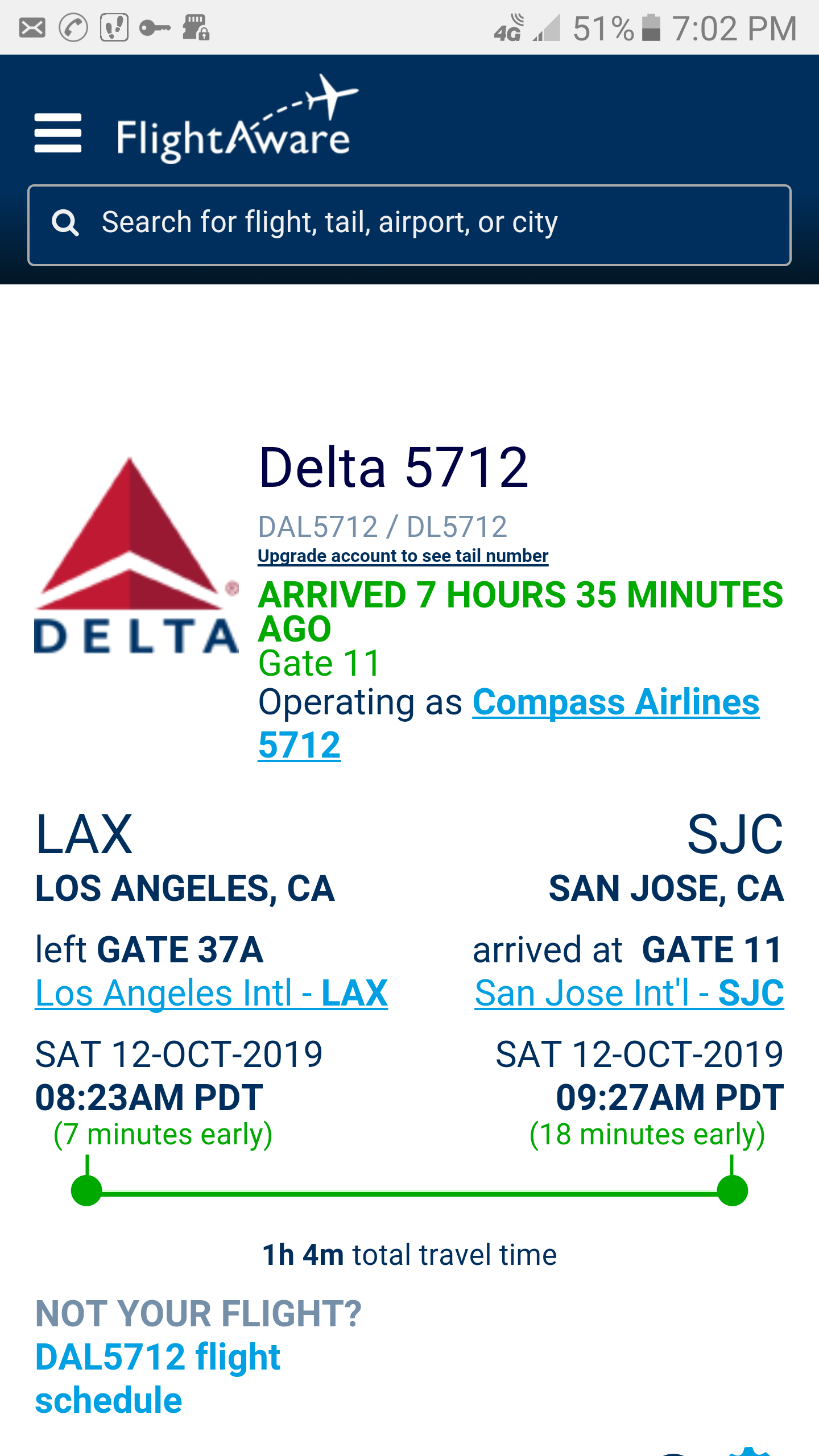Open Compass Airlines 5712 link

(615, 702)
